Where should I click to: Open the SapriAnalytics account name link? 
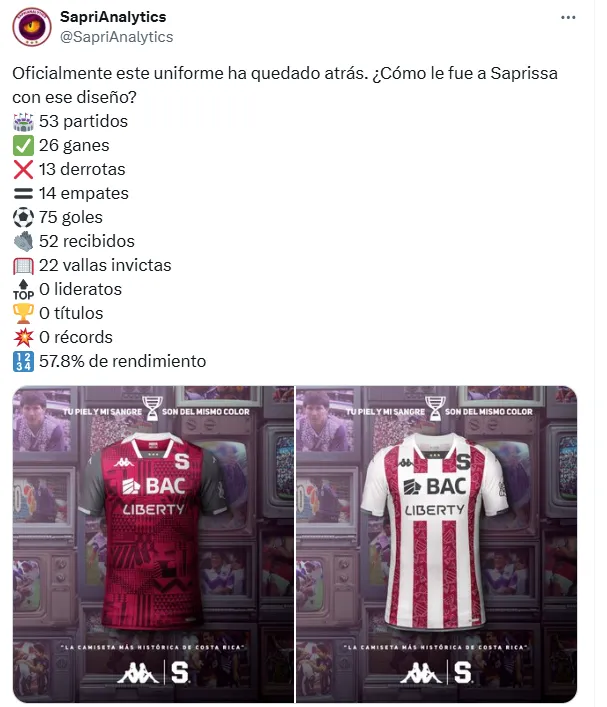click(113, 17)
